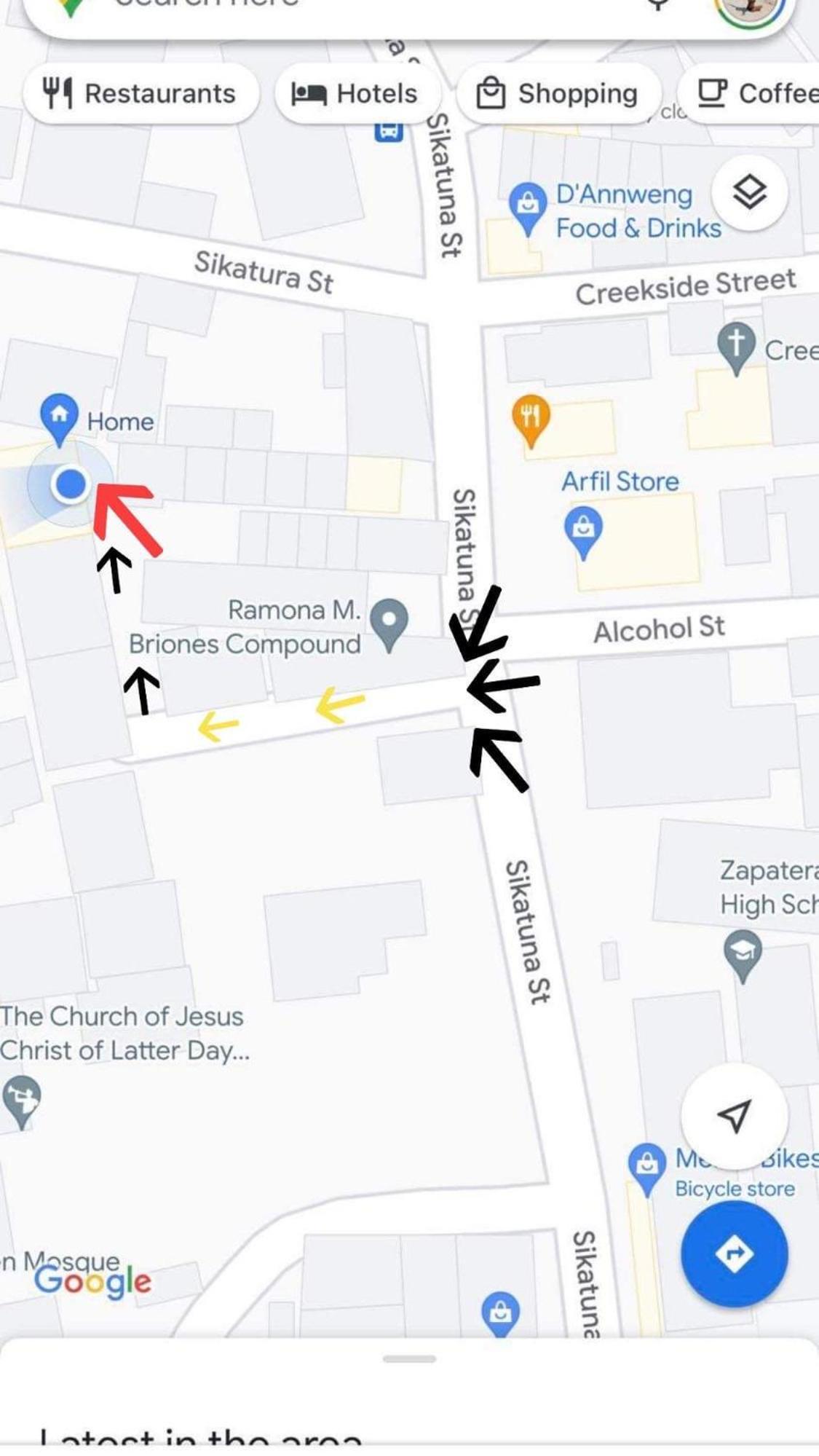The width and height of the screenshot is (819, 1456).
Task: Select the Hotels chip
Action: (356, 94)
